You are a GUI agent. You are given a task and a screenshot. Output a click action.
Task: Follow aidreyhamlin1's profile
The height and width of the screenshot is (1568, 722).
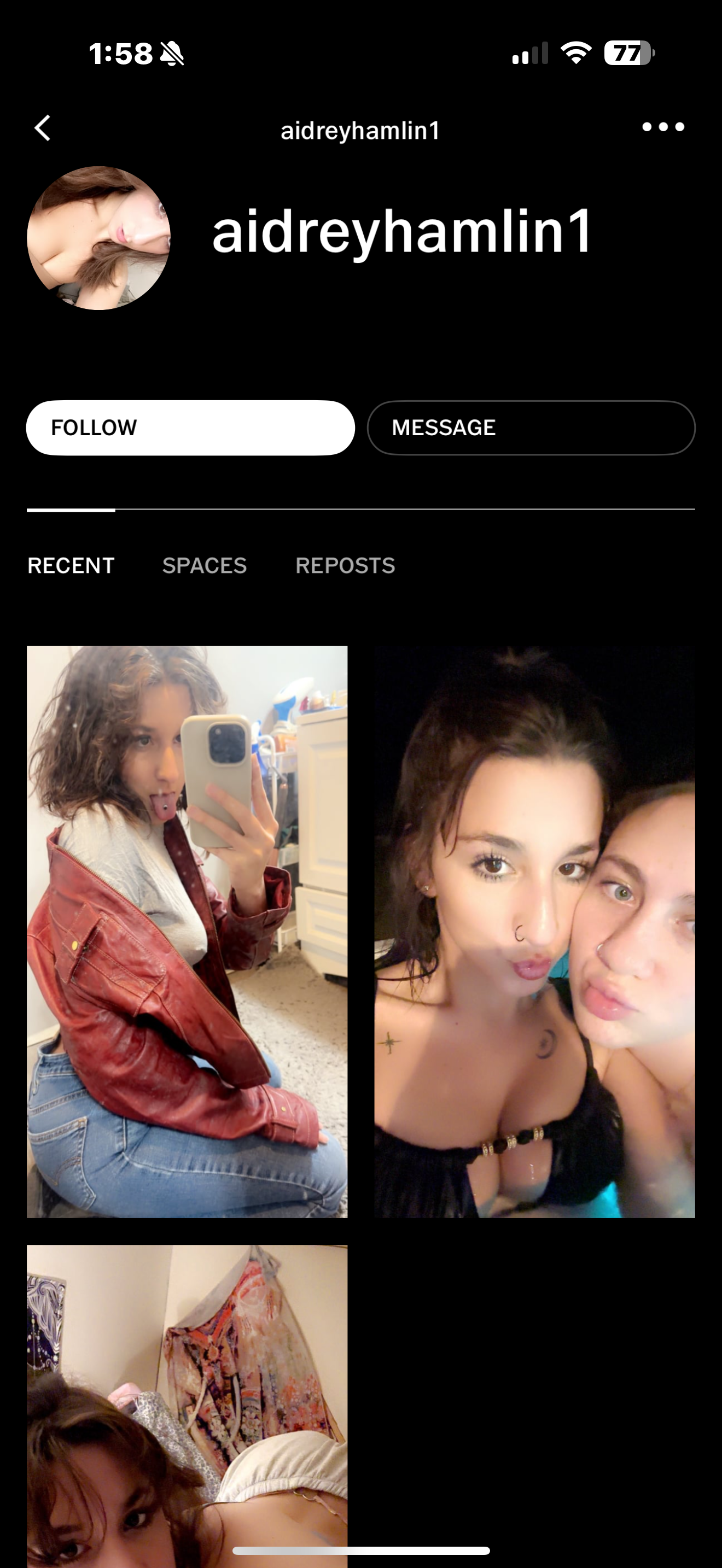tap(190, 428)
